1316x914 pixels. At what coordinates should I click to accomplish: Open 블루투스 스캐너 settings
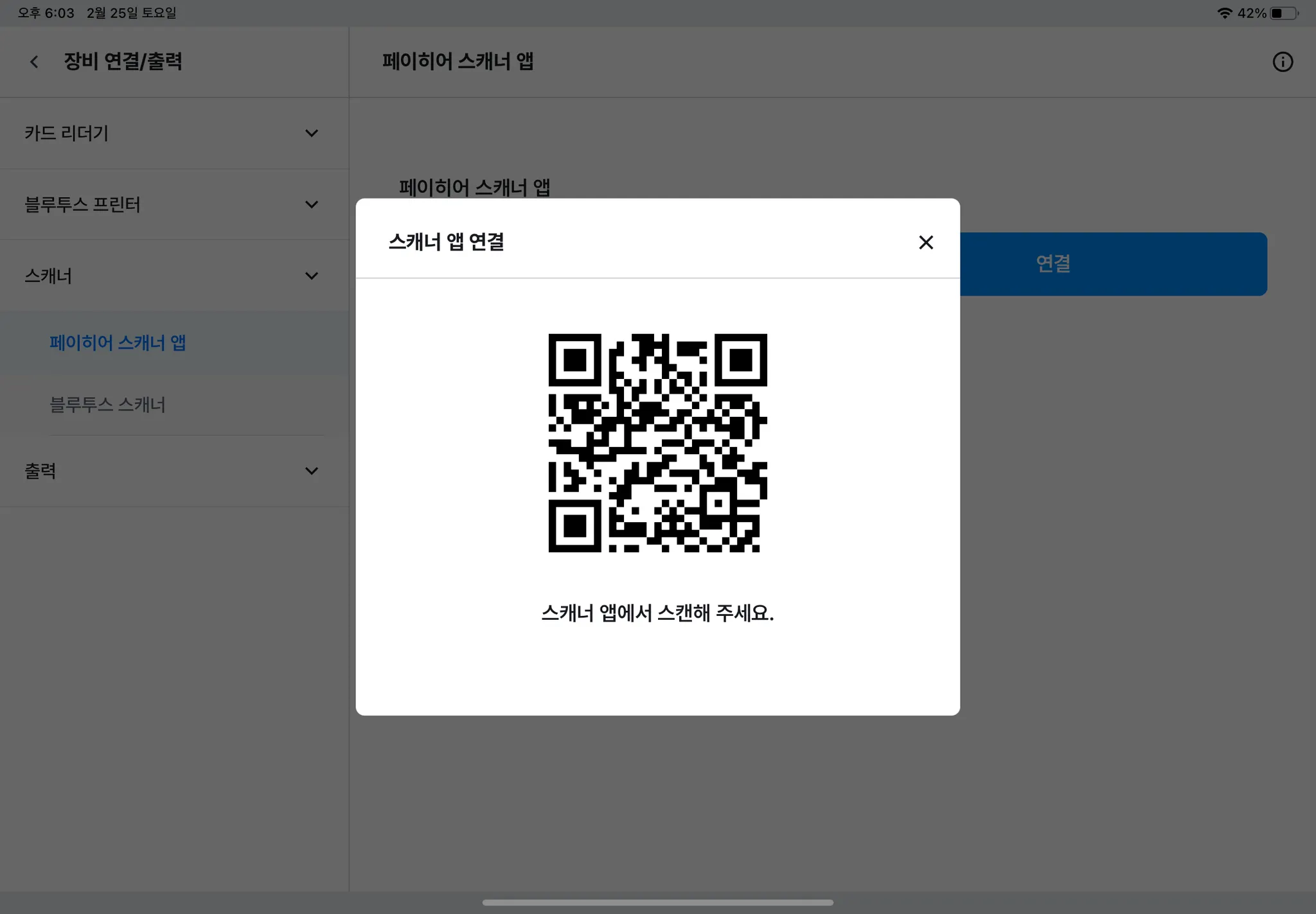108,405
